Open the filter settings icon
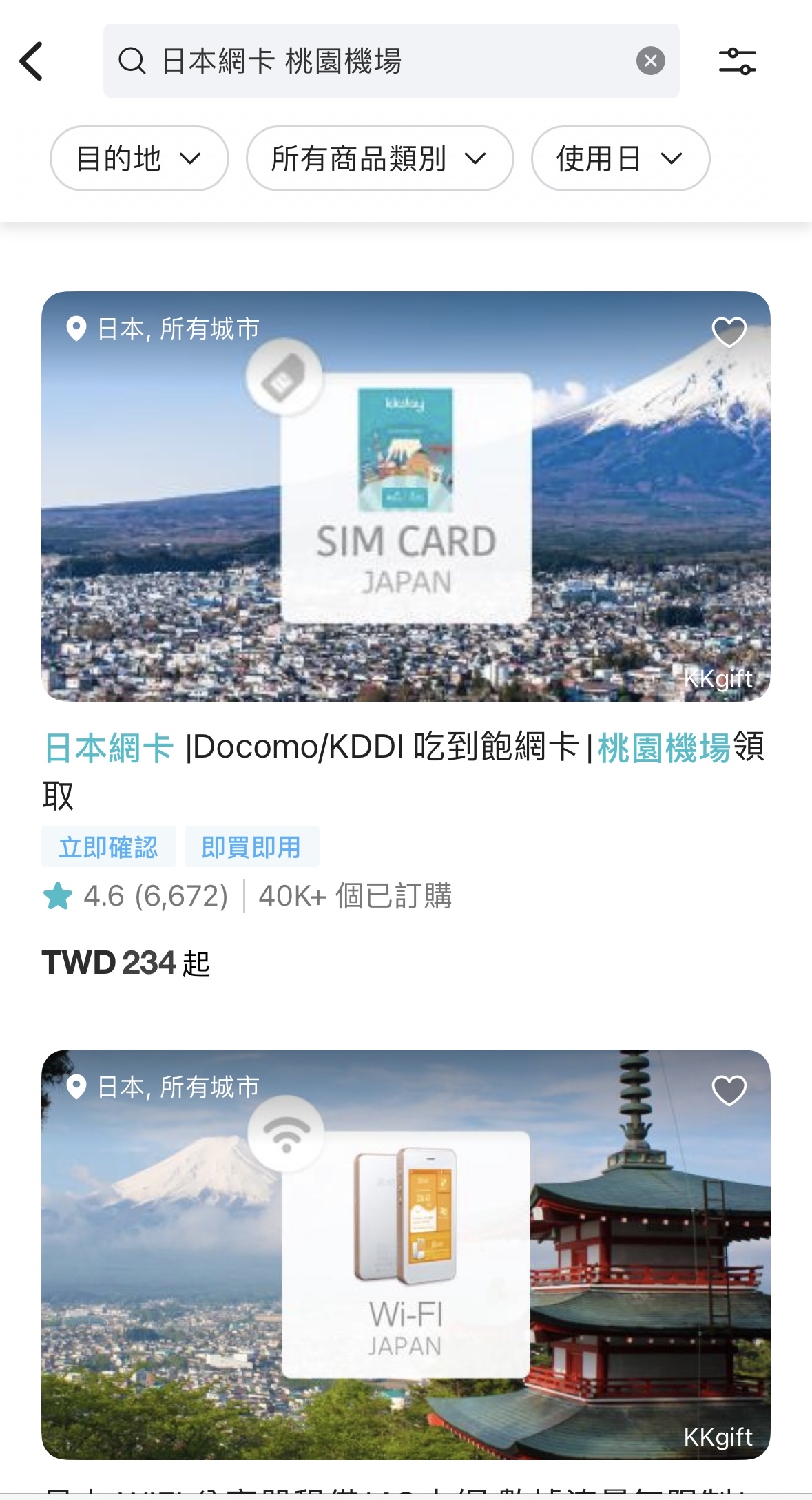Viewport: 812px width, 1500px height. click(x=737, y=61)
